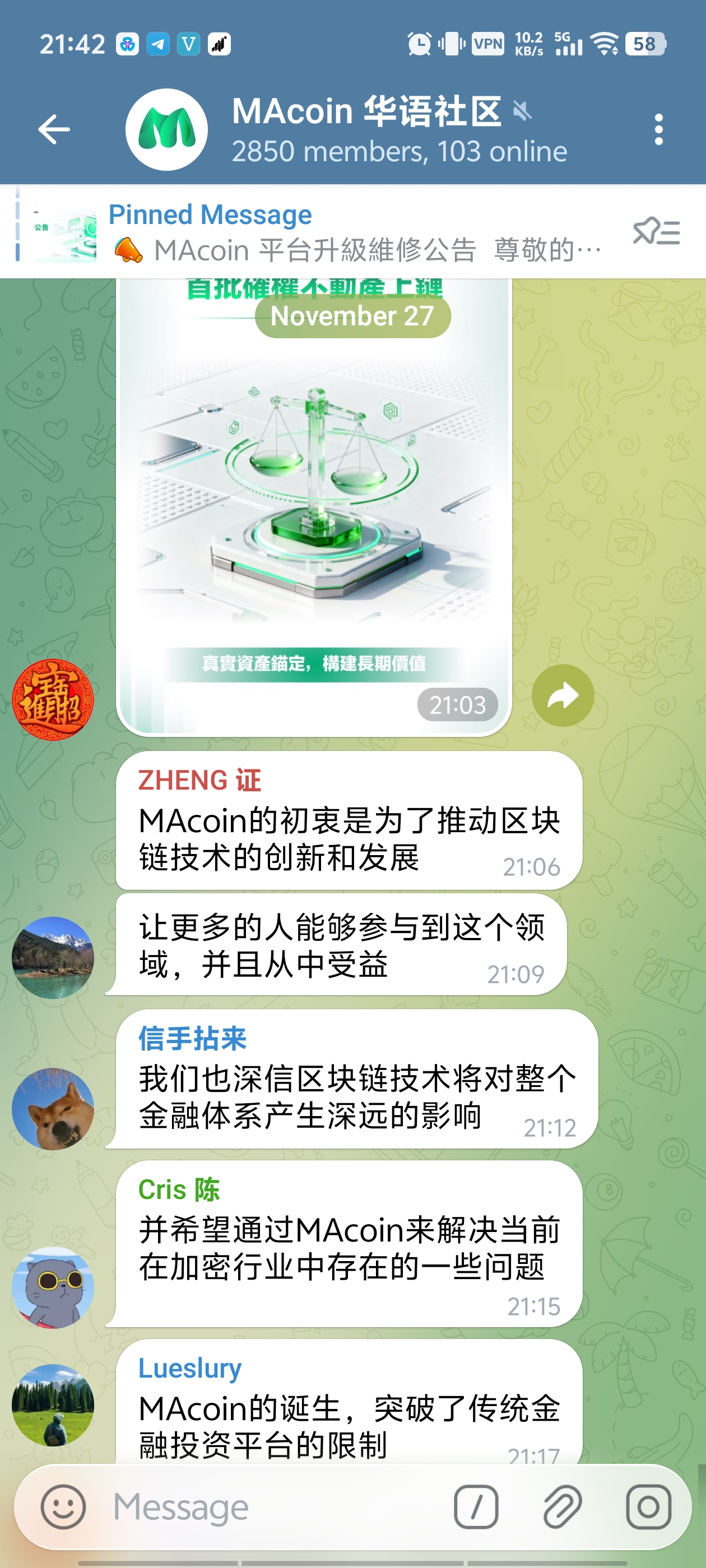The width and height of the screenshot is (706, 1568).
Task: Open 信手拈来's profile from the name
Action: tap(193, 1038)
